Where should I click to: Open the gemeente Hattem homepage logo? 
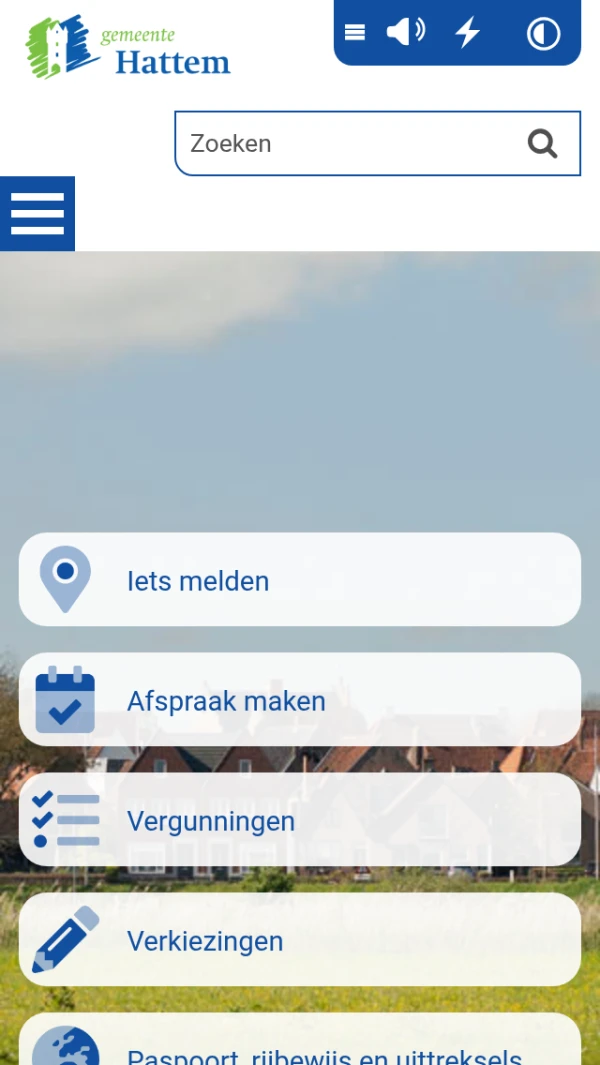(128, 47)
